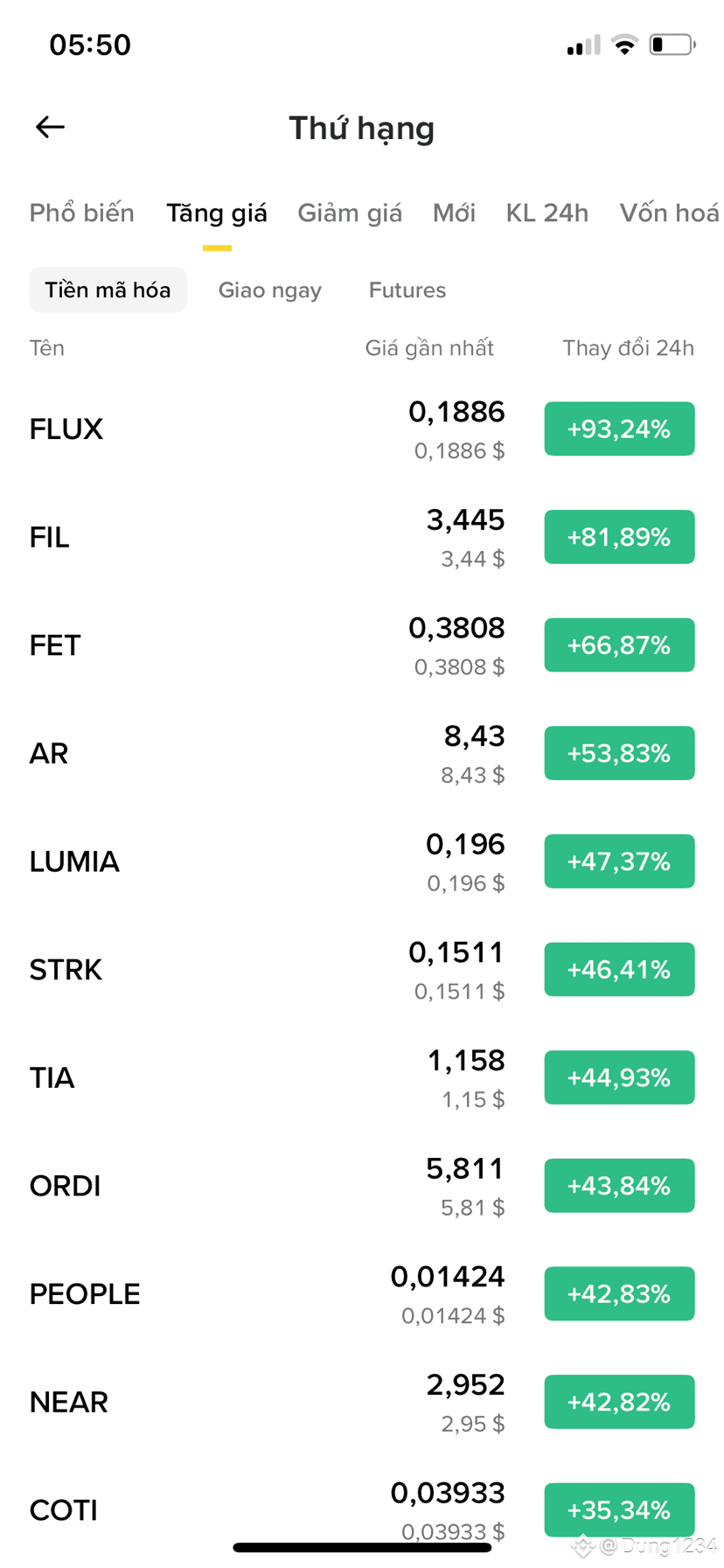Viewport: 724px width, 1568px height.
Task: Switch to the KL 24h tab
Action: (x=547, y=213)
